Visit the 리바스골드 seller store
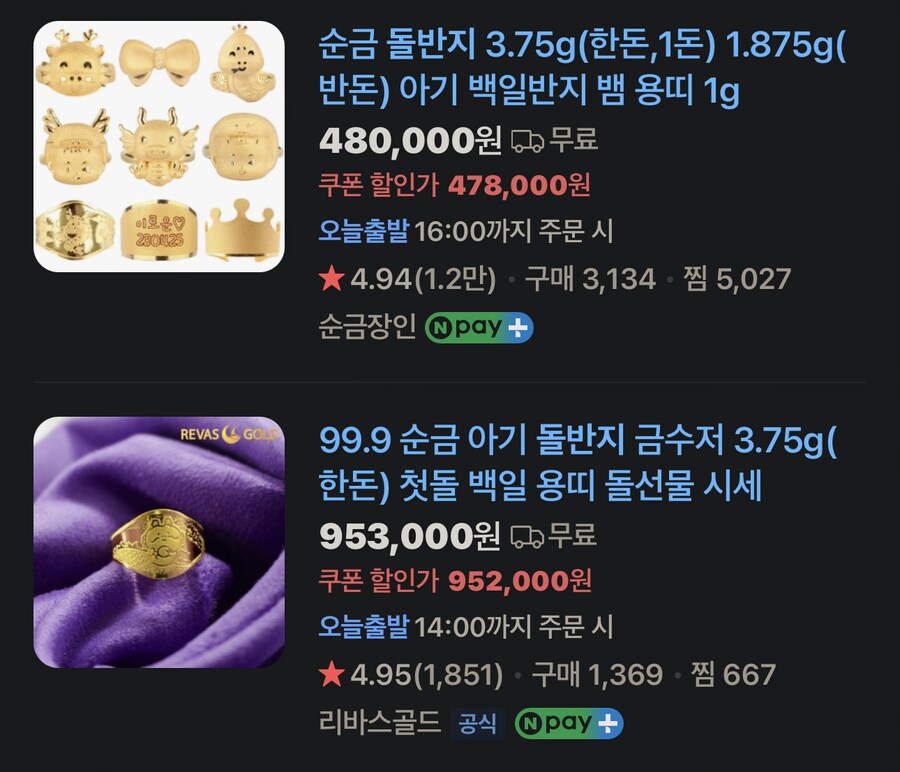Image resolution: width=900 pixels, height=772 pixels. [x=380, y=722]
